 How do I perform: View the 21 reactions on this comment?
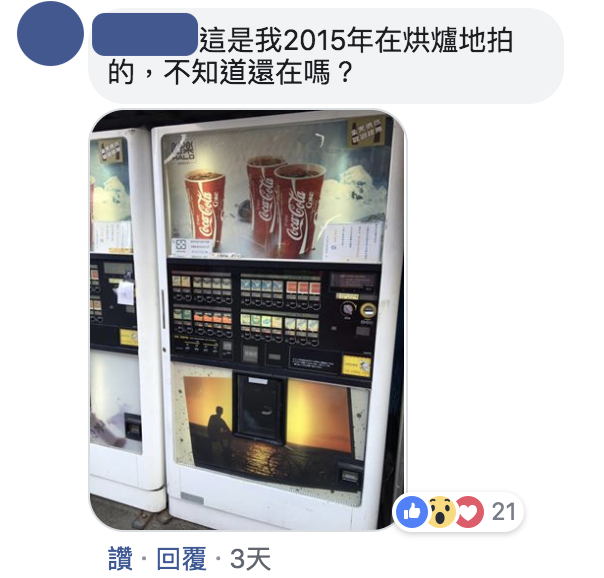pos(459,512)
